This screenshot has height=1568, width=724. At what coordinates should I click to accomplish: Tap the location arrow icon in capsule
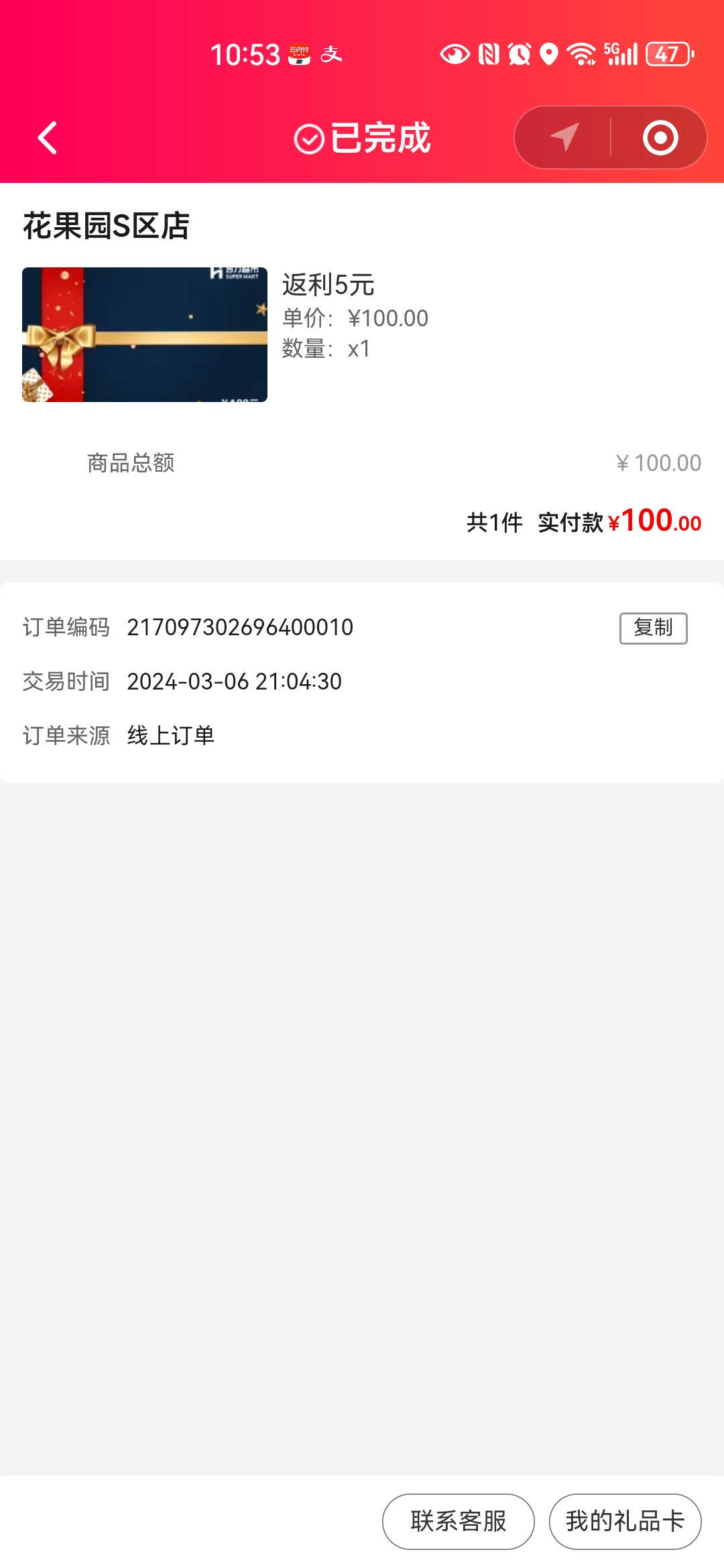pyautogui.click(x=564, y=137)
